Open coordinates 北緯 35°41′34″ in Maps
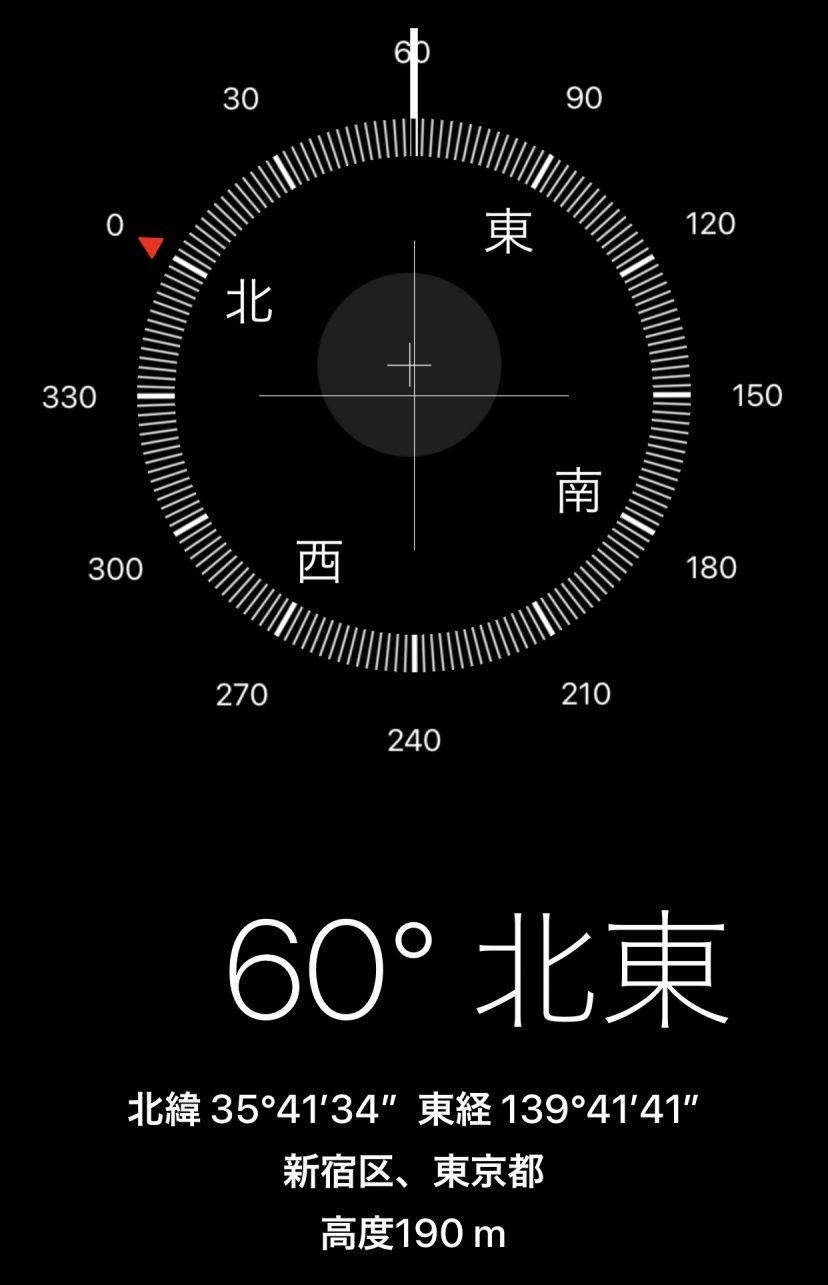This screenshot has height=1285, width=828. click(413, 1109)
